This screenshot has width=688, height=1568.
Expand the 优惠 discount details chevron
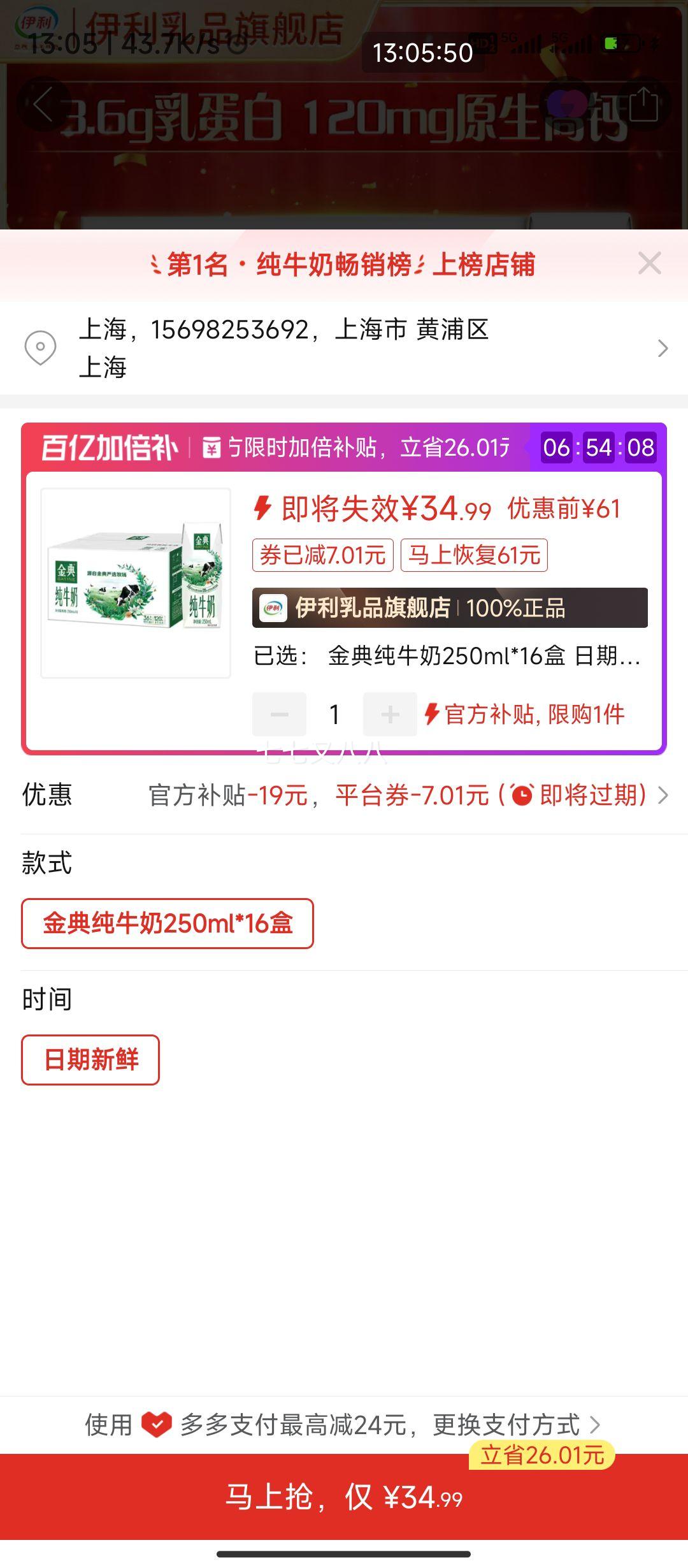(664, 795)
